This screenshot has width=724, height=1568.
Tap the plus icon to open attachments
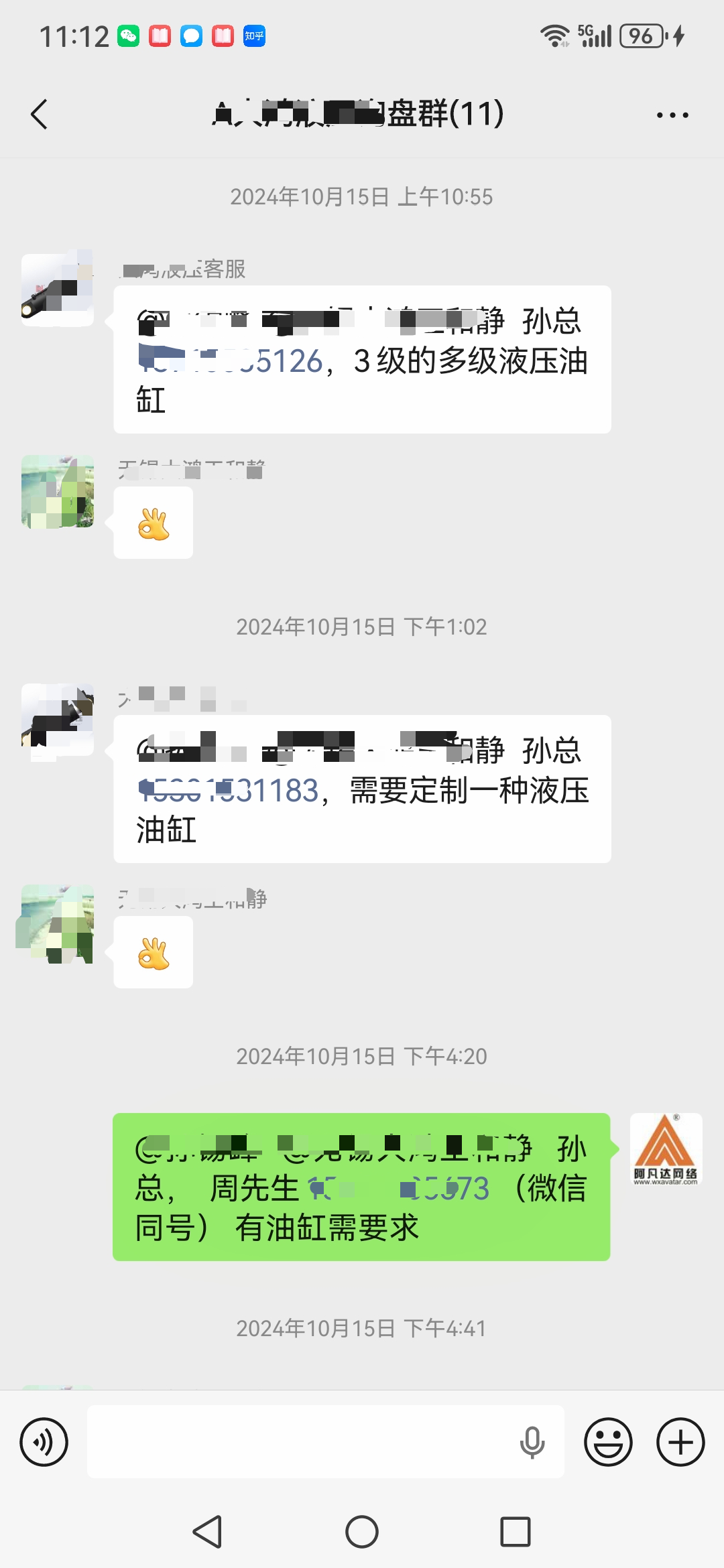pos(681,1441)
